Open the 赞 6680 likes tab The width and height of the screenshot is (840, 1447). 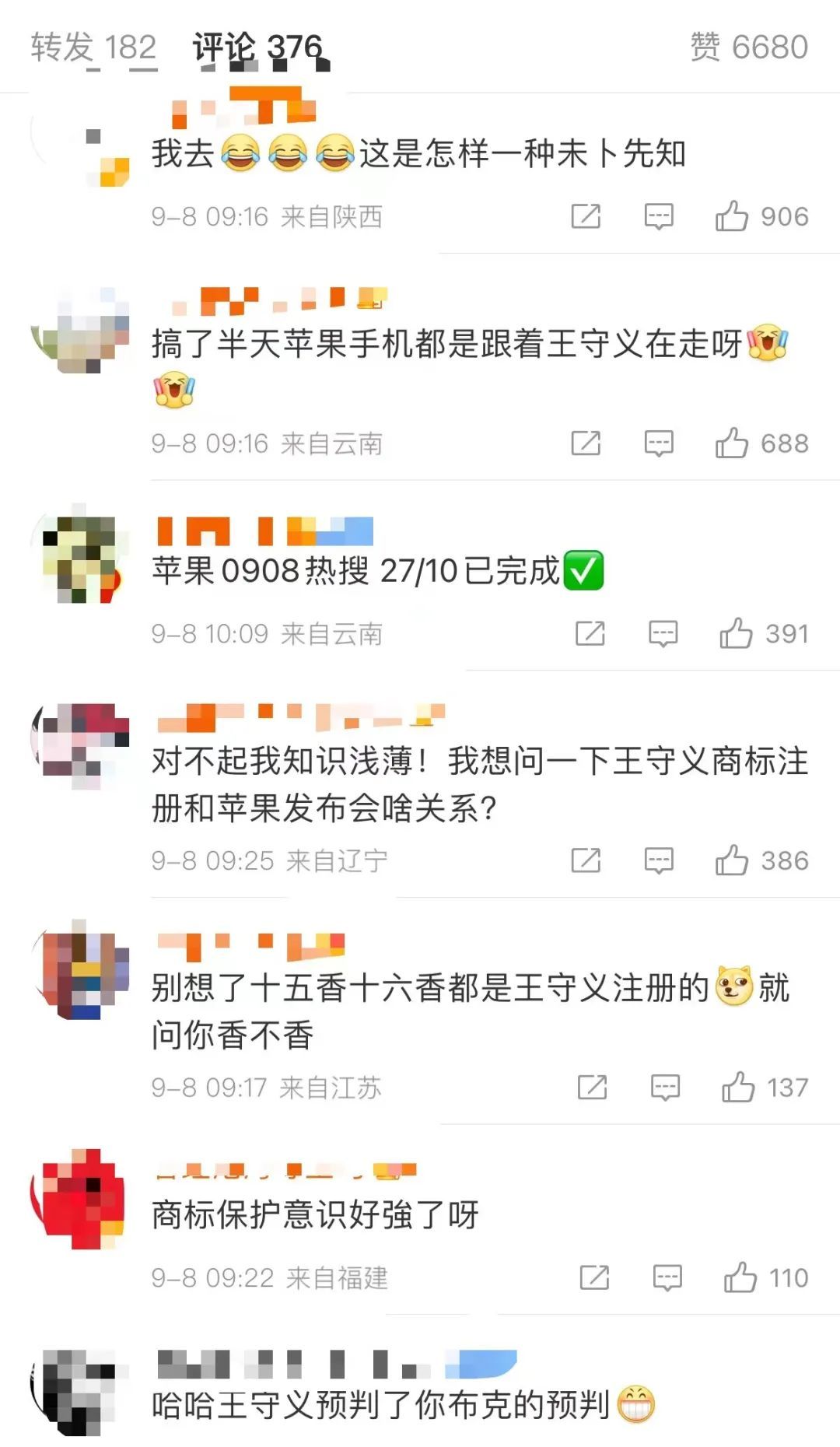pos(749,47)
